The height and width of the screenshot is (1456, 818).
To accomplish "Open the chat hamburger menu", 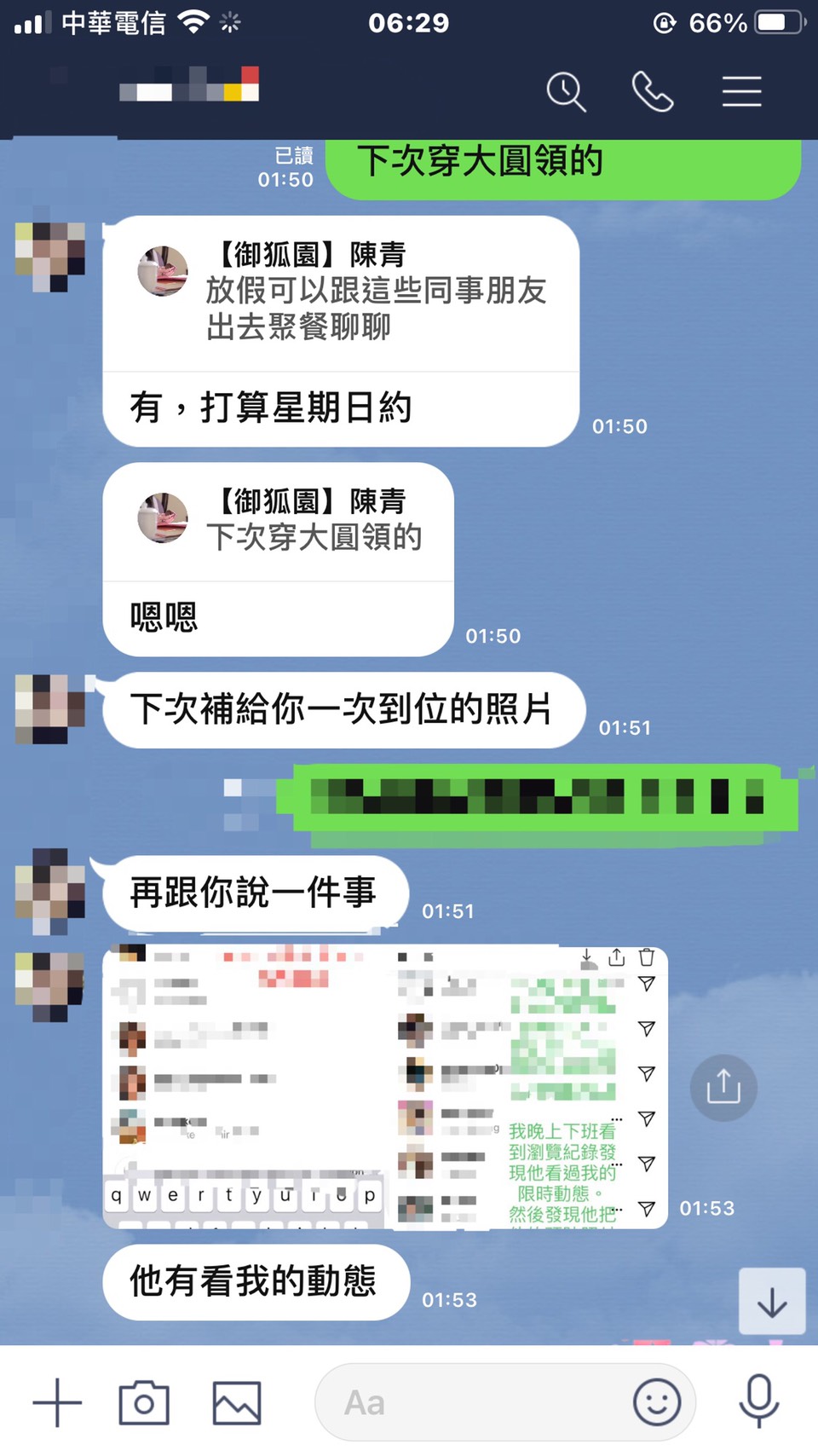I will tap(741, 92).
